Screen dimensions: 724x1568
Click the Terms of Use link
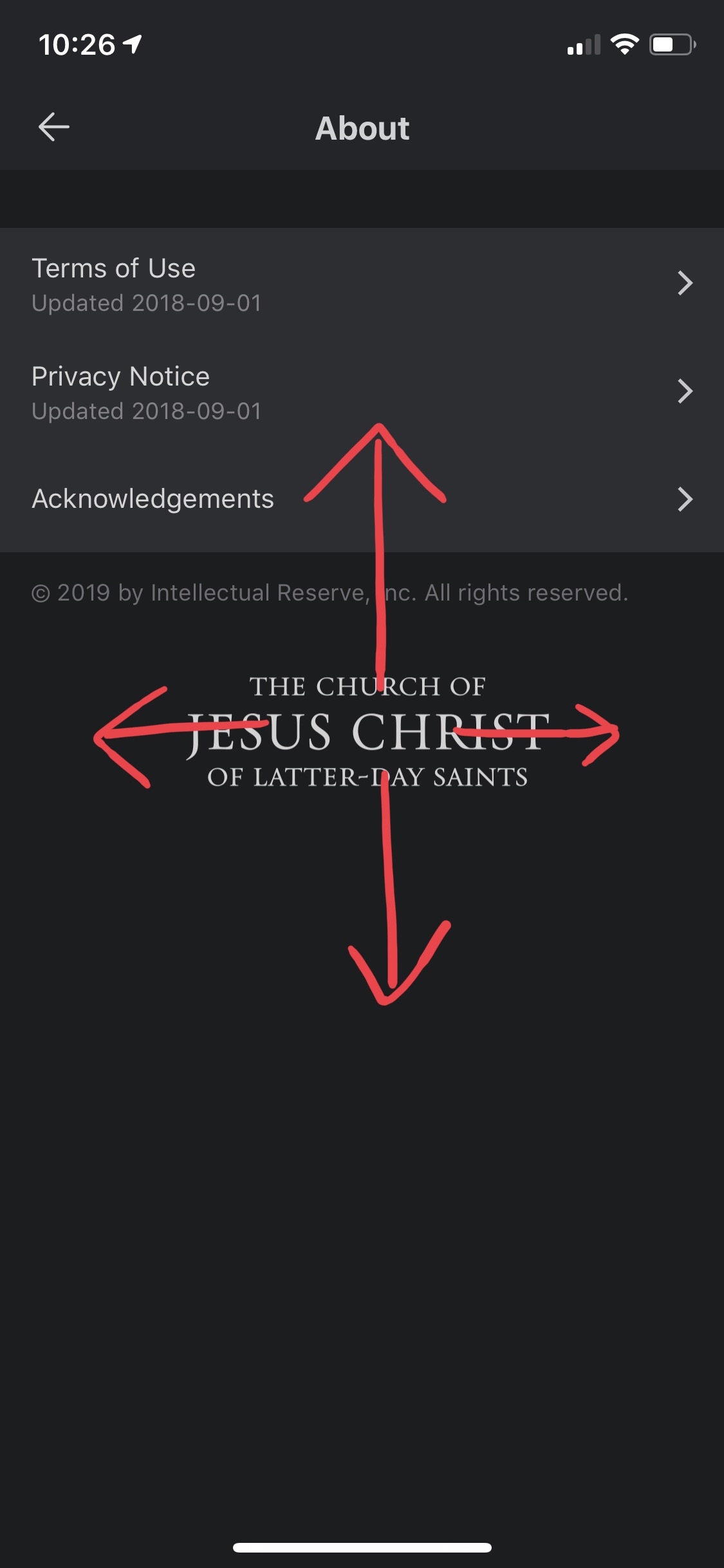[x=114, y=268]
